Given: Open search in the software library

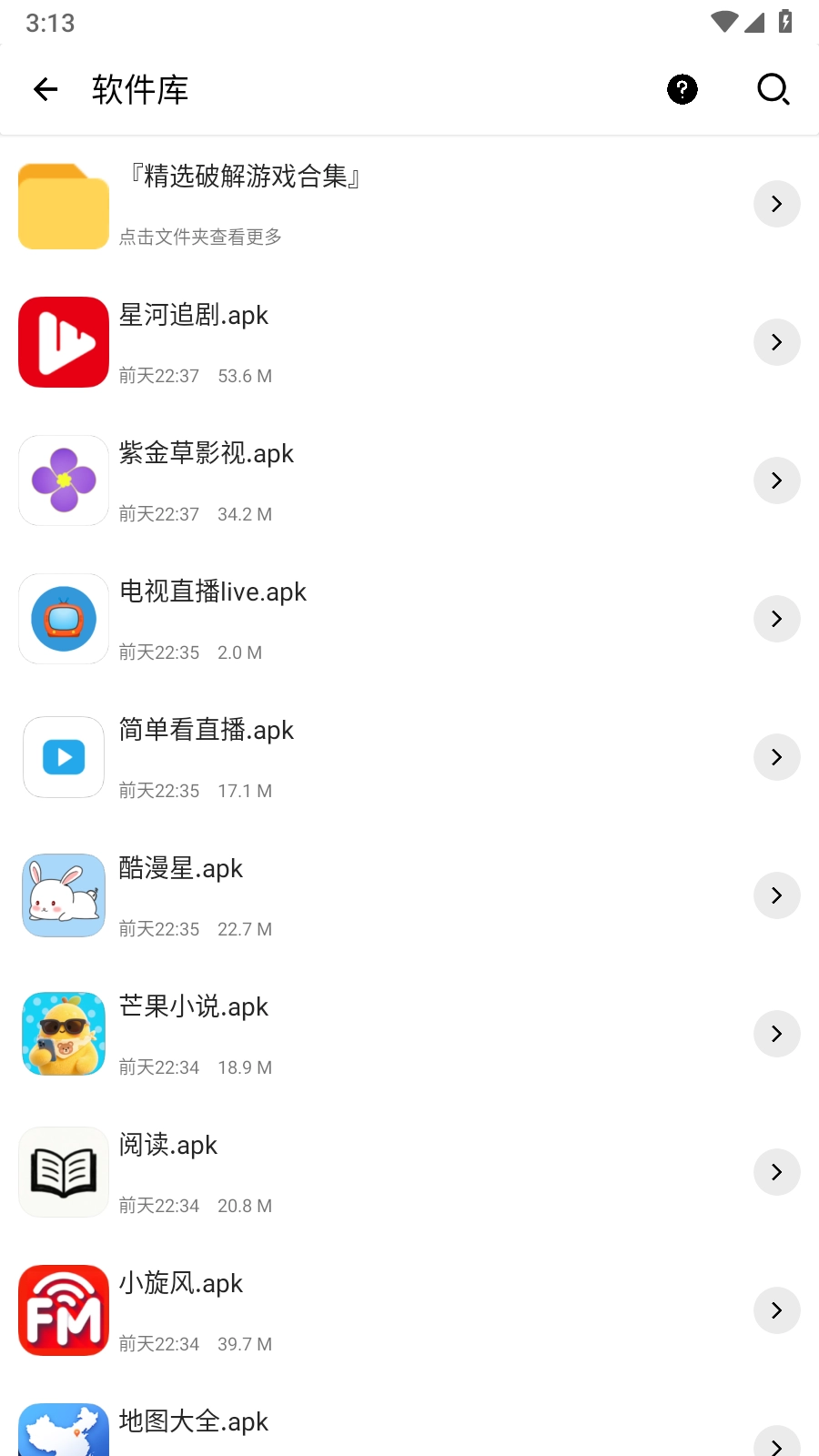Looking at the screenshot, I should tap(773, 89).
